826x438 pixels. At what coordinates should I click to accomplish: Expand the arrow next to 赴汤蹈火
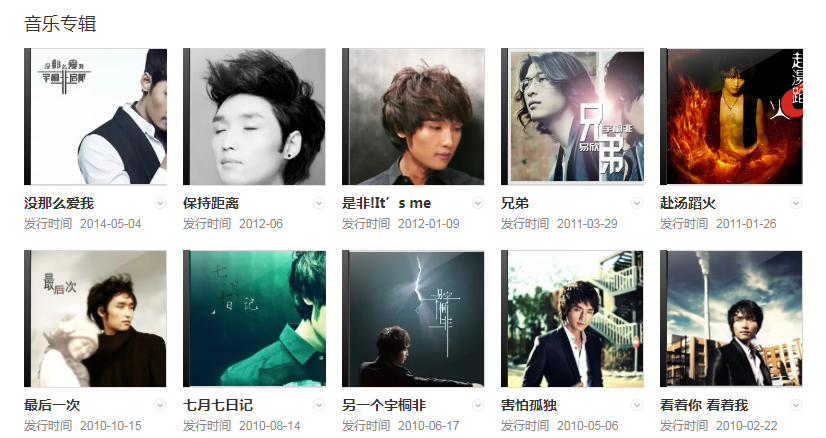click(796, 203)
